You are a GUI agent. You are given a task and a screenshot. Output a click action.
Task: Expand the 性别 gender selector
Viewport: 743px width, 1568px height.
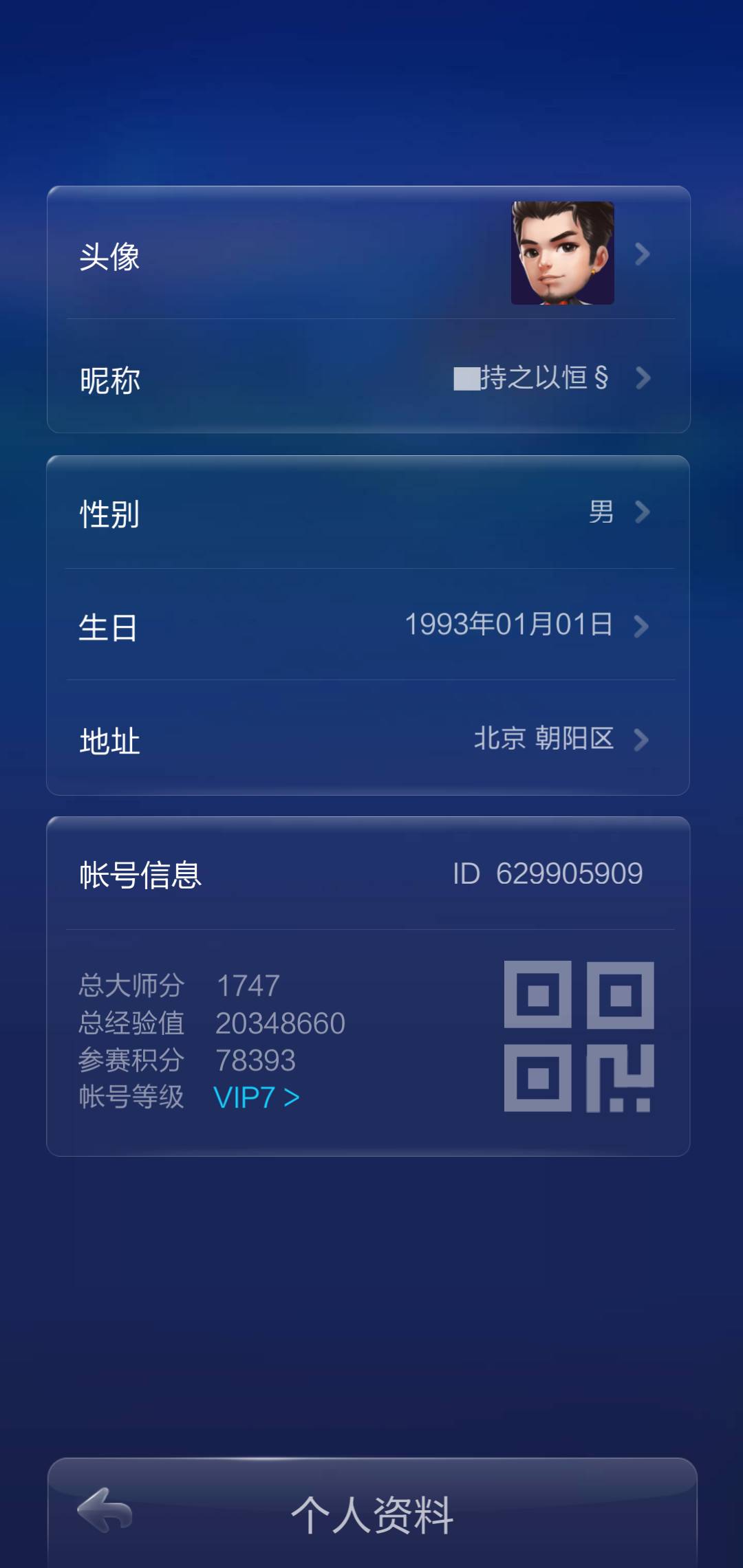[275, 514]
